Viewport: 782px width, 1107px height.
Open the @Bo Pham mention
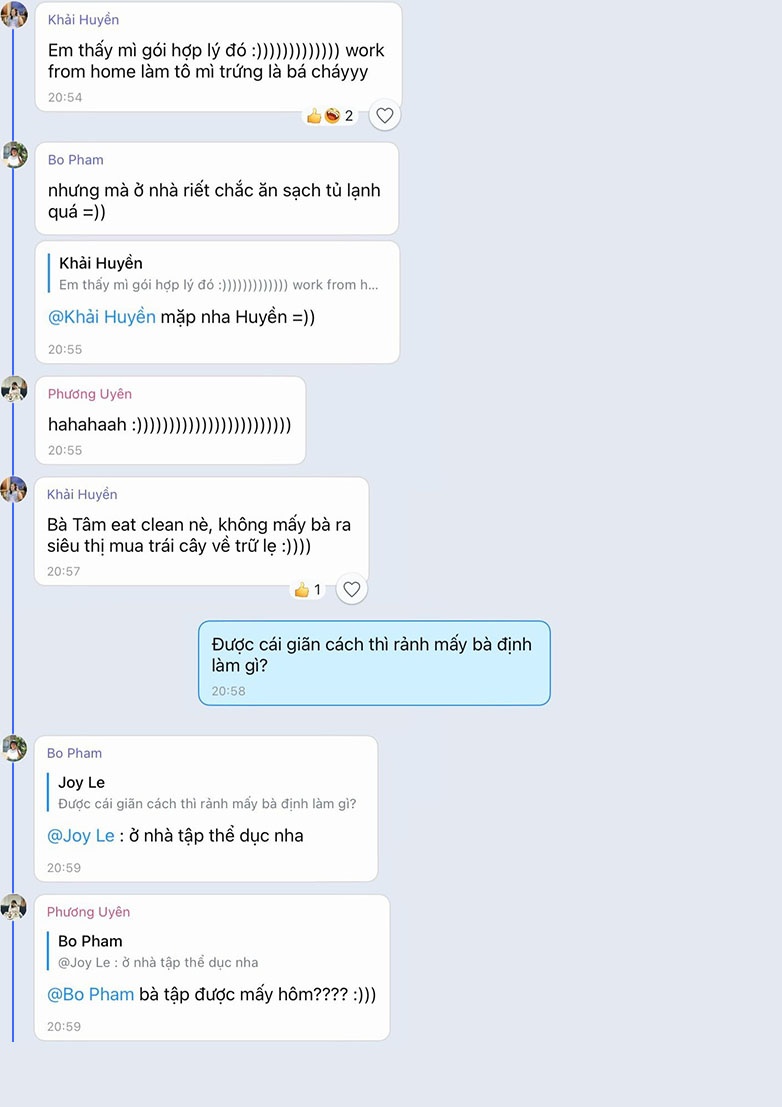point(90,995)
